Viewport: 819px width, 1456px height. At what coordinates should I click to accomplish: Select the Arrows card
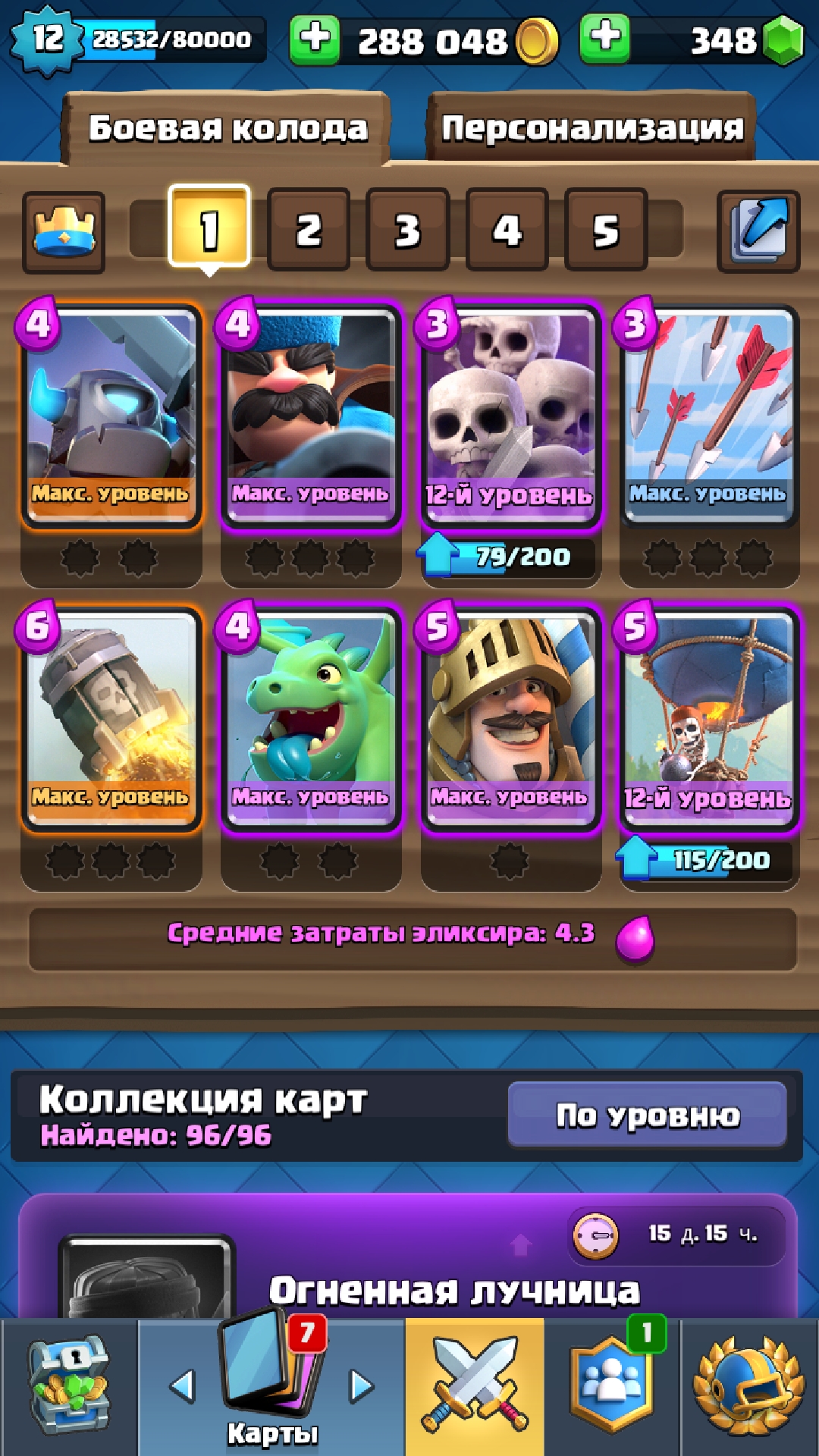(708, 413)
